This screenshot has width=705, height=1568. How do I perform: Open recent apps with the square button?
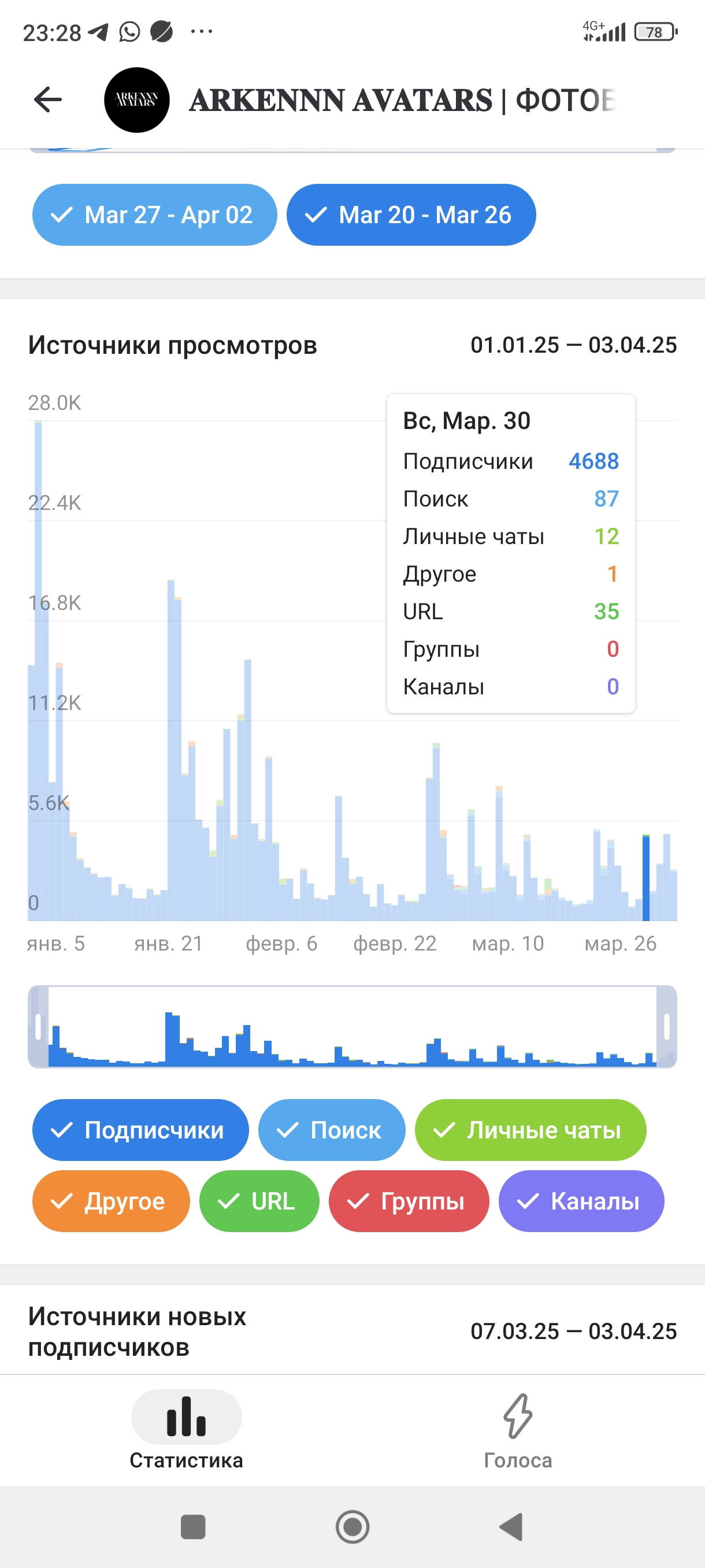click(x=193, y=1526)
